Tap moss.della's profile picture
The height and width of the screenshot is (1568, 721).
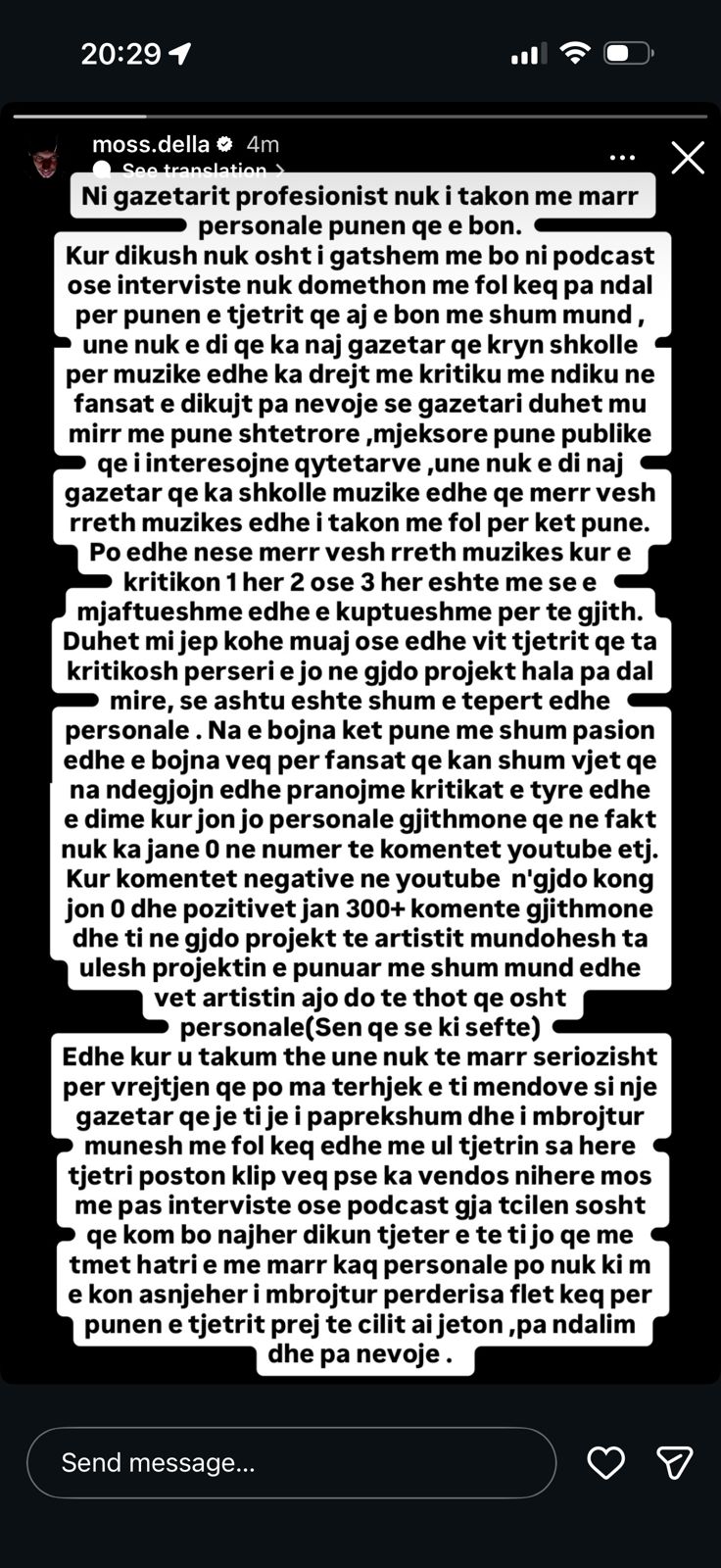pos(44,159)
